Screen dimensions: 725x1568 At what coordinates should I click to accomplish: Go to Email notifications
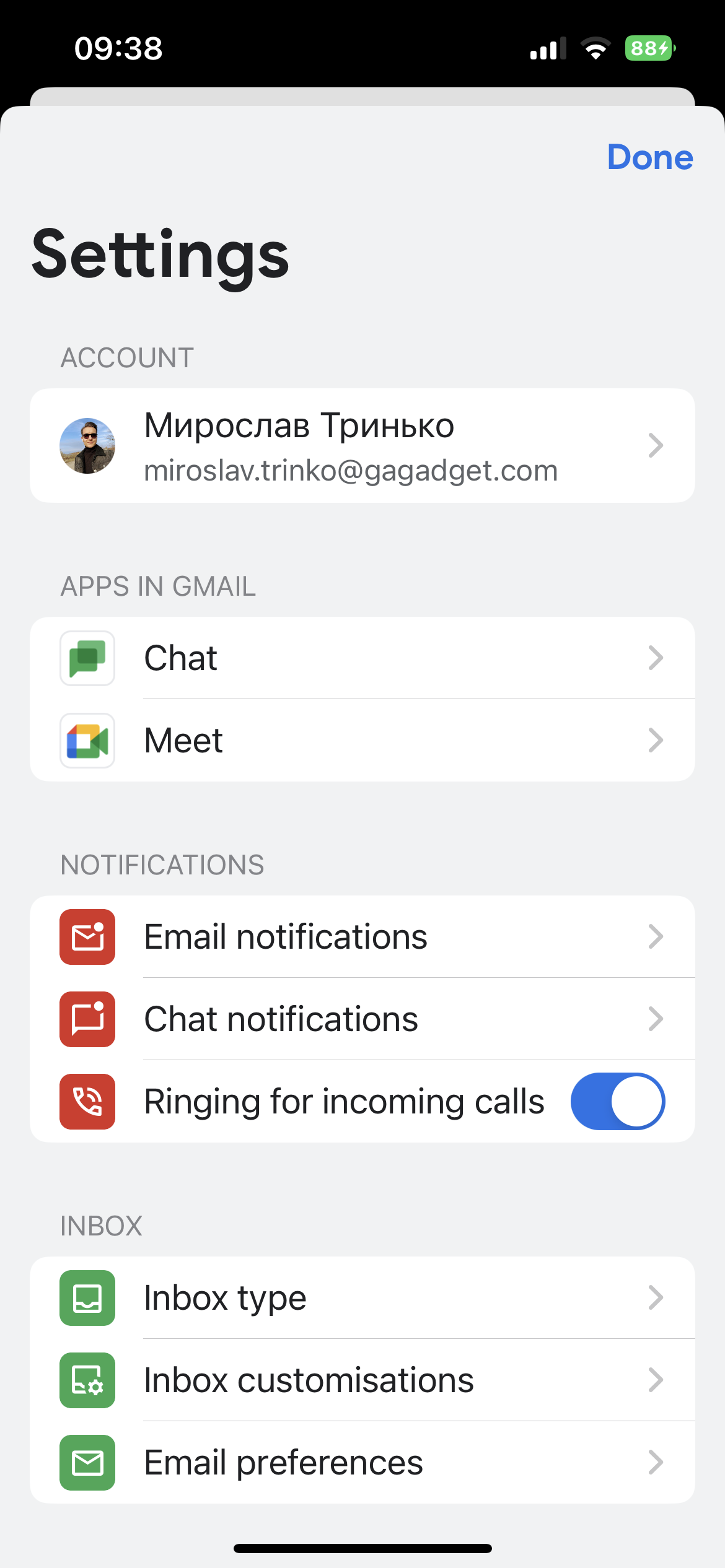tap(362, 936)
